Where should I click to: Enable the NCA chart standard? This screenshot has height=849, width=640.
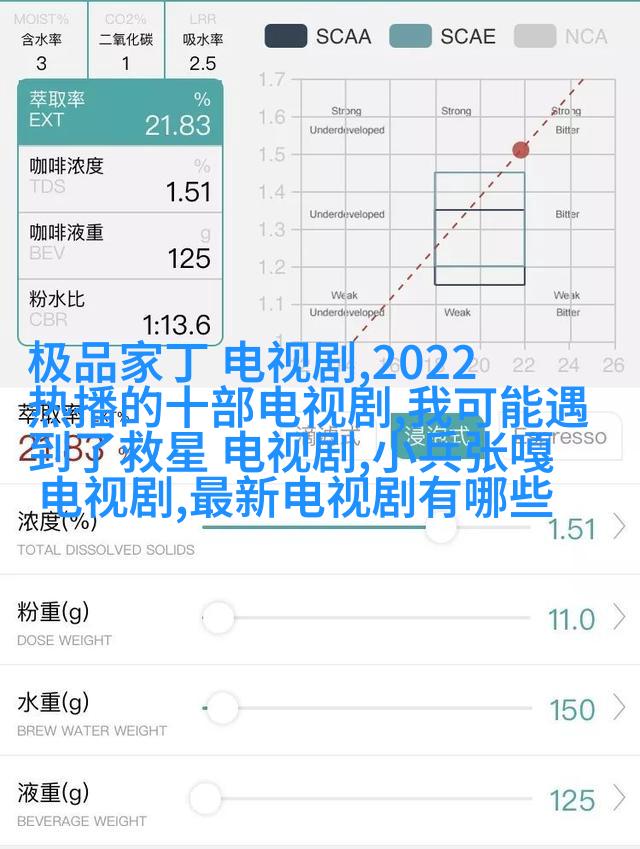coord(561,37)
